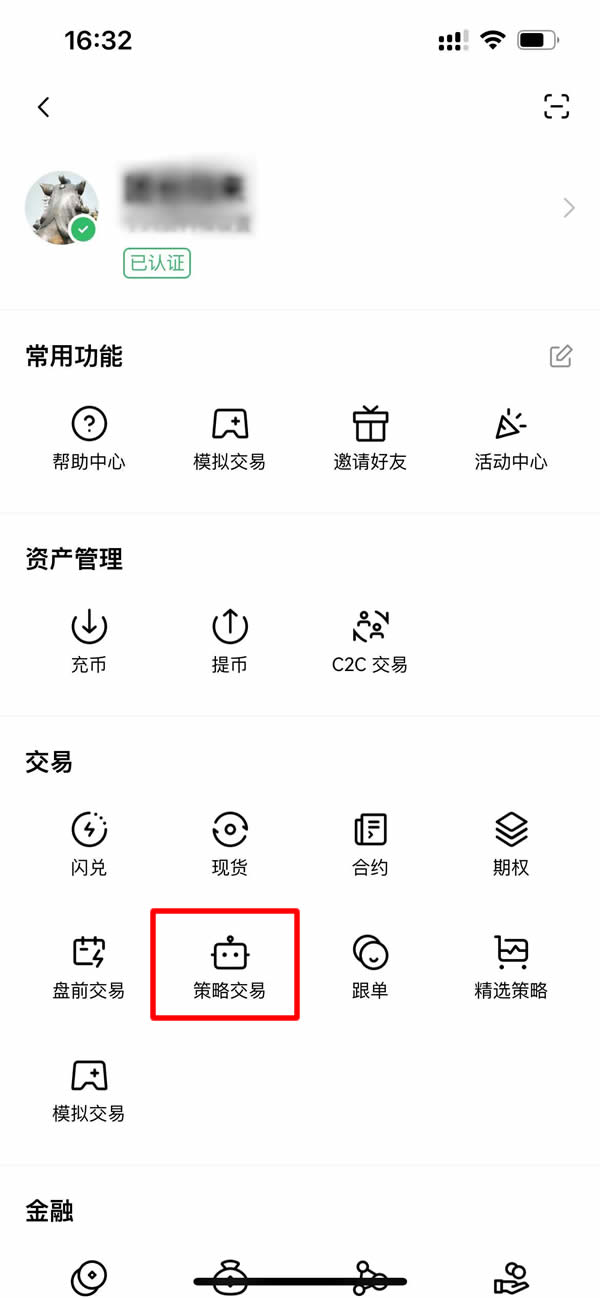Viewport: 600px width, 1298px height.
Task: Open 帮助中心
Action: pos(89,438)
